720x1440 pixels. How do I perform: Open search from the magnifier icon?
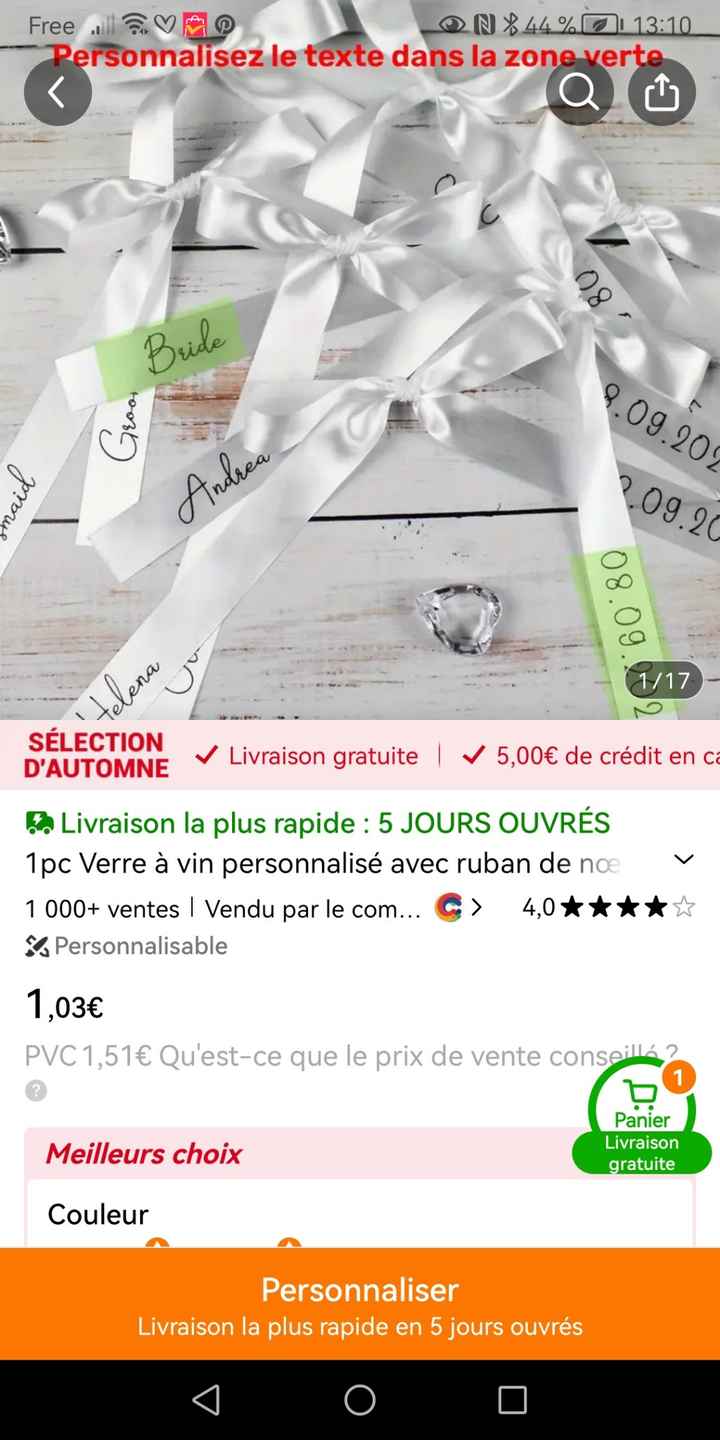tap(579, 92)
